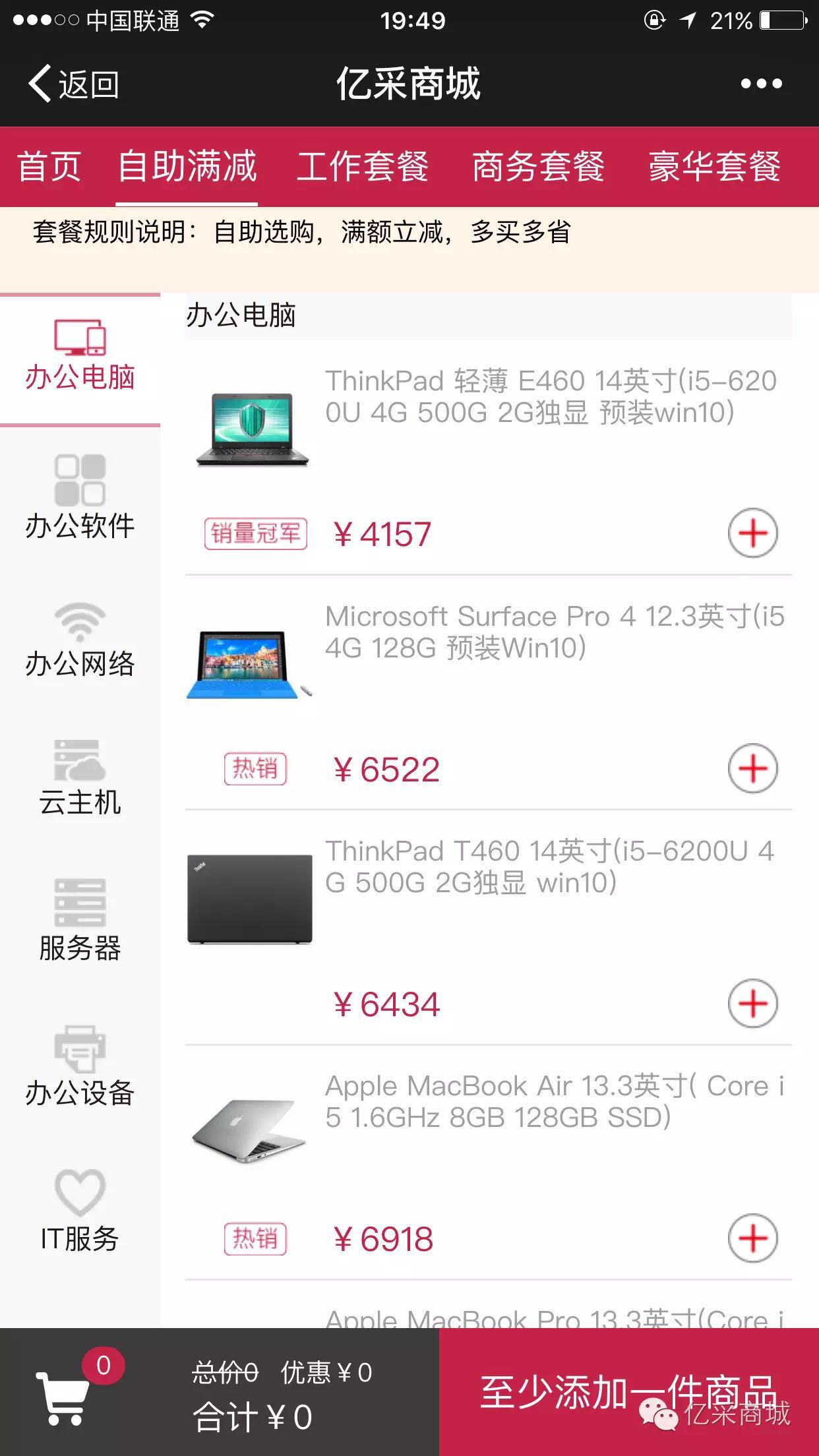819x1456 pixels.
Task: Open the 服务器 category
Action: coord(80,921)
